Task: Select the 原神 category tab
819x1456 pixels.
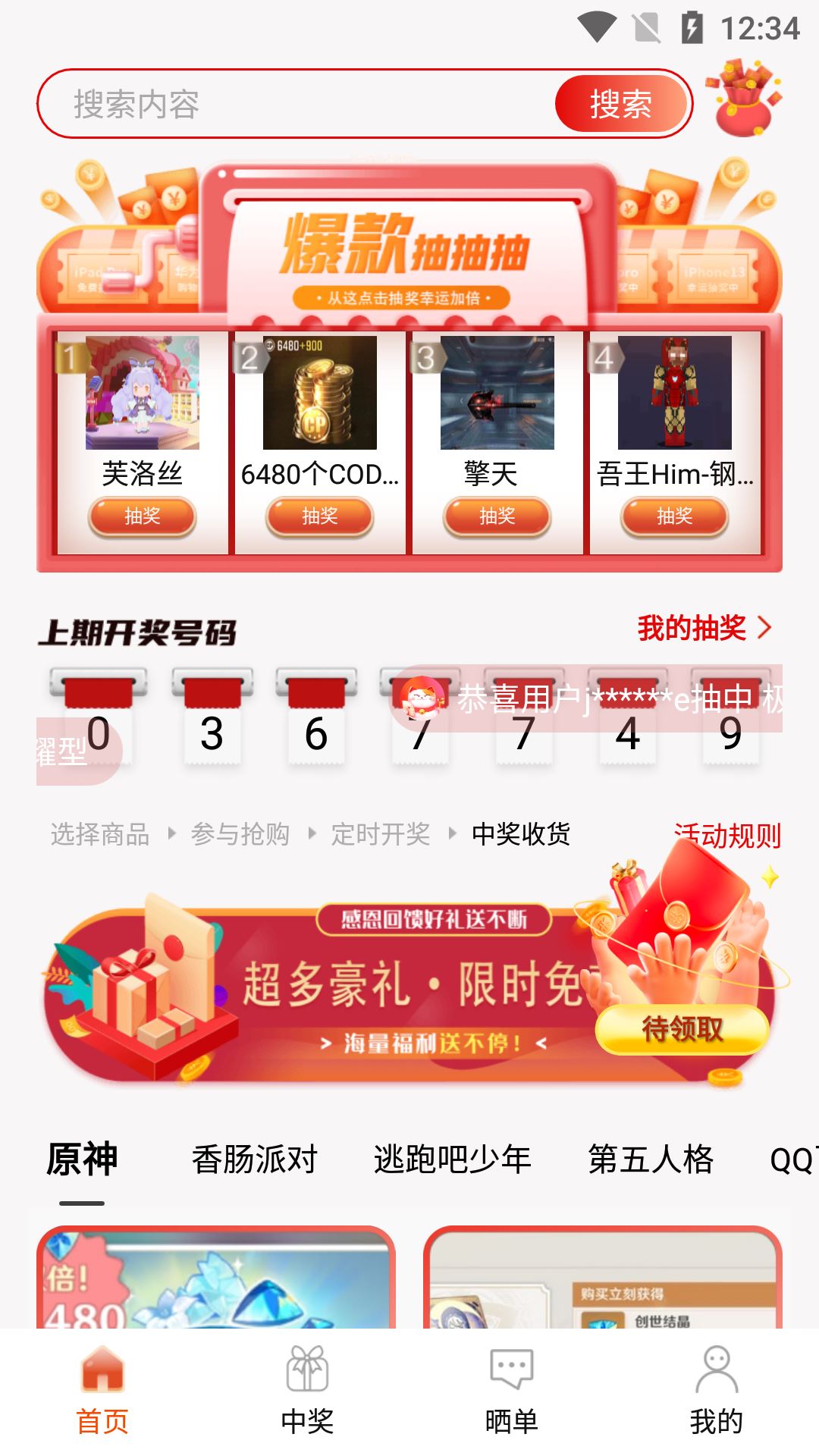Action: (82, 1159)
